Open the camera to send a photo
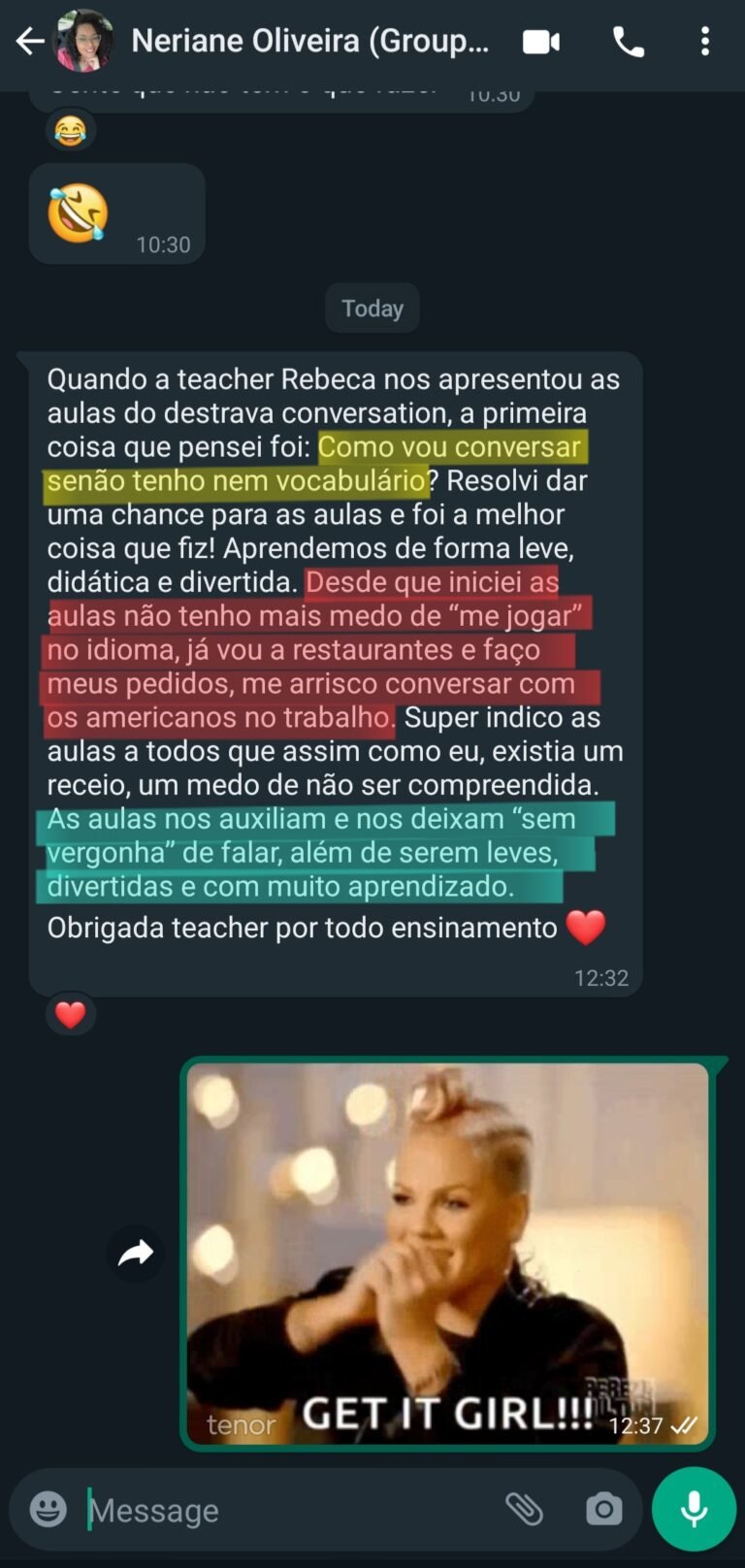The image size is (745, 1568). click(x=603, y=1509)
